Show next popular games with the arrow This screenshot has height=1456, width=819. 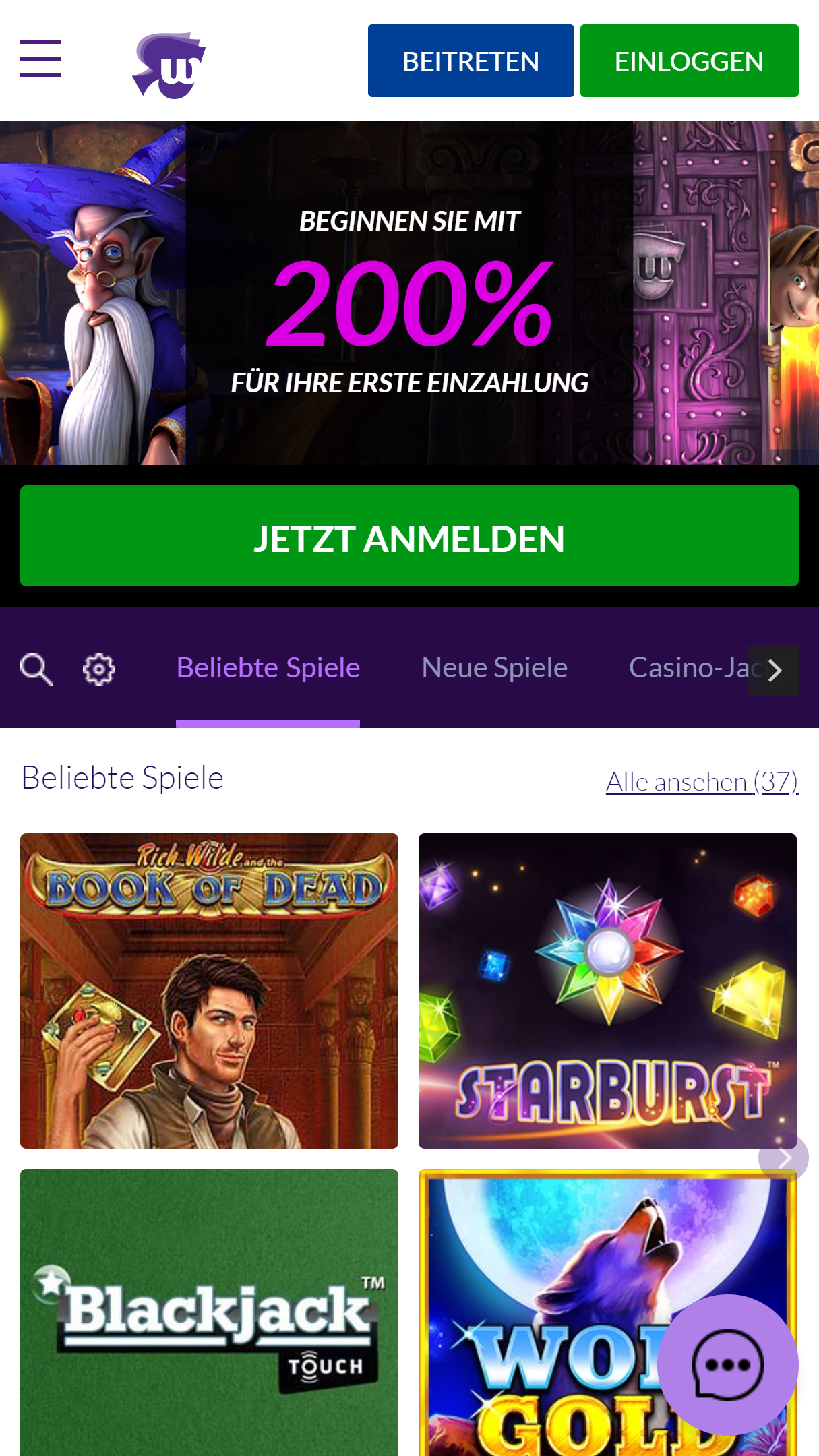point(783,1158)
